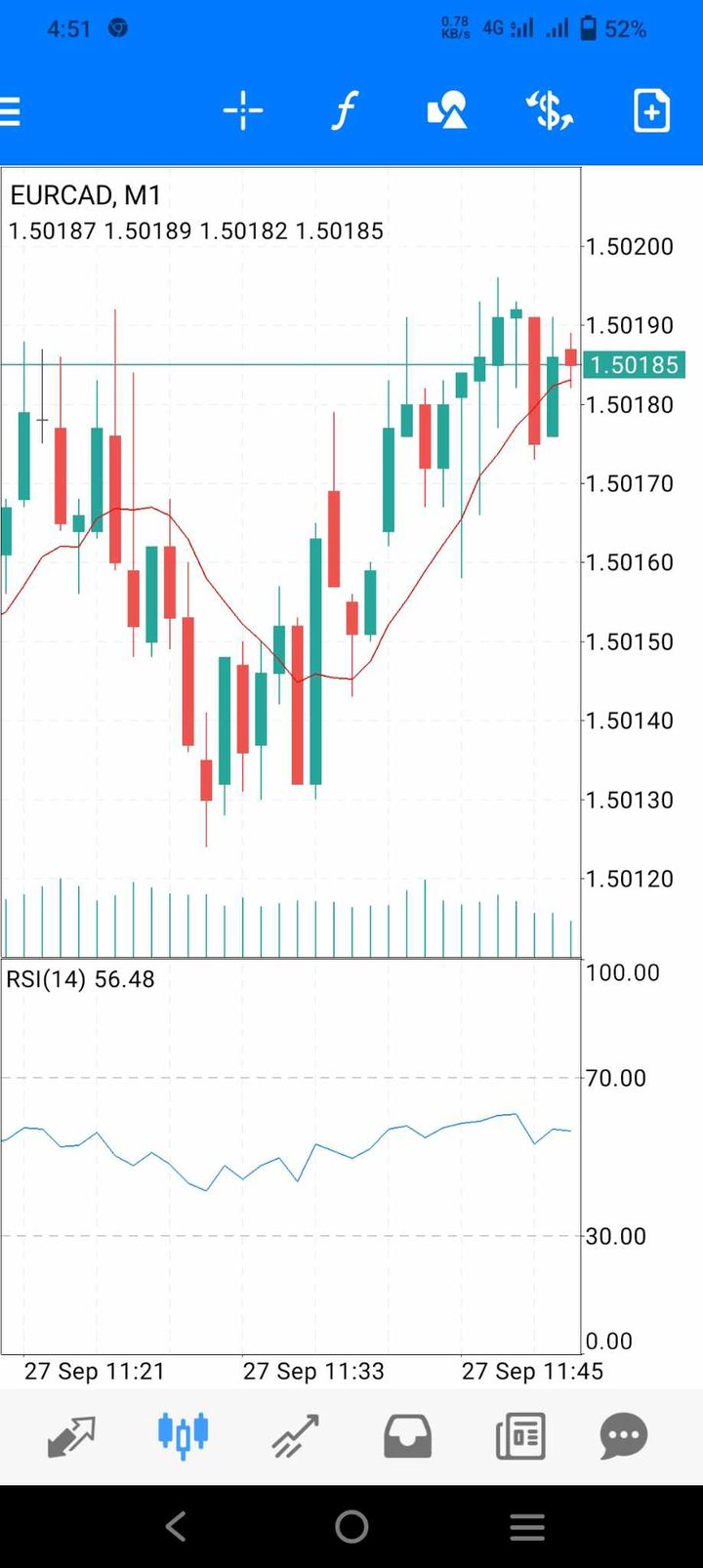
Task: Select the Chart candlestick tab
Action: coord(184,1436)
